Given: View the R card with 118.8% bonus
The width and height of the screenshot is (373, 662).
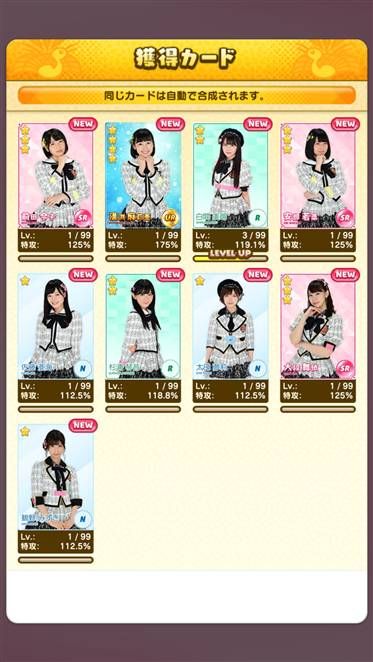Looking at the screenshot, I should 143,326.
